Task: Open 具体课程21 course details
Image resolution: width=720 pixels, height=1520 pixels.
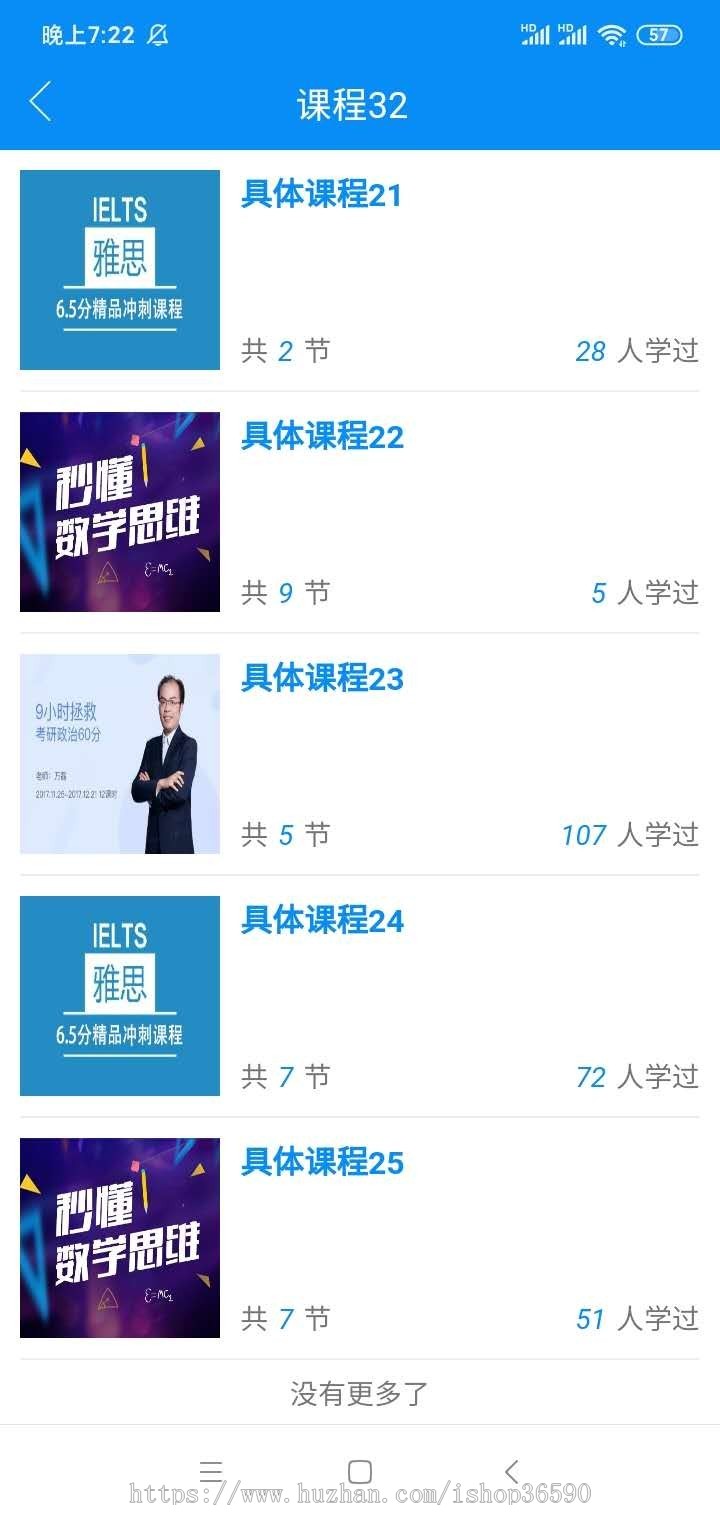Action: (321, 195)
